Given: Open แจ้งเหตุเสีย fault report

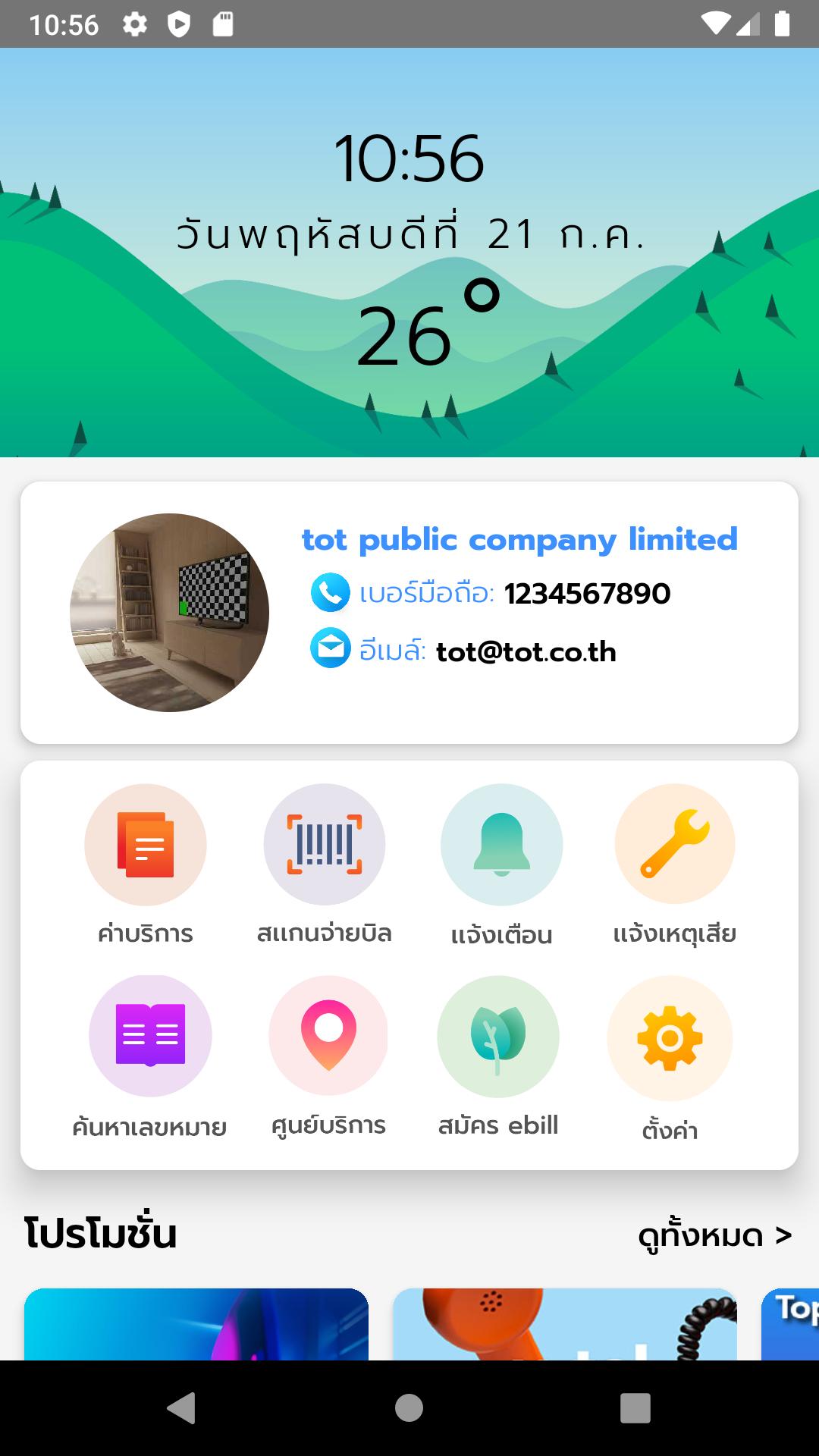Looking at the screenshot, I should tap(674, 845).
